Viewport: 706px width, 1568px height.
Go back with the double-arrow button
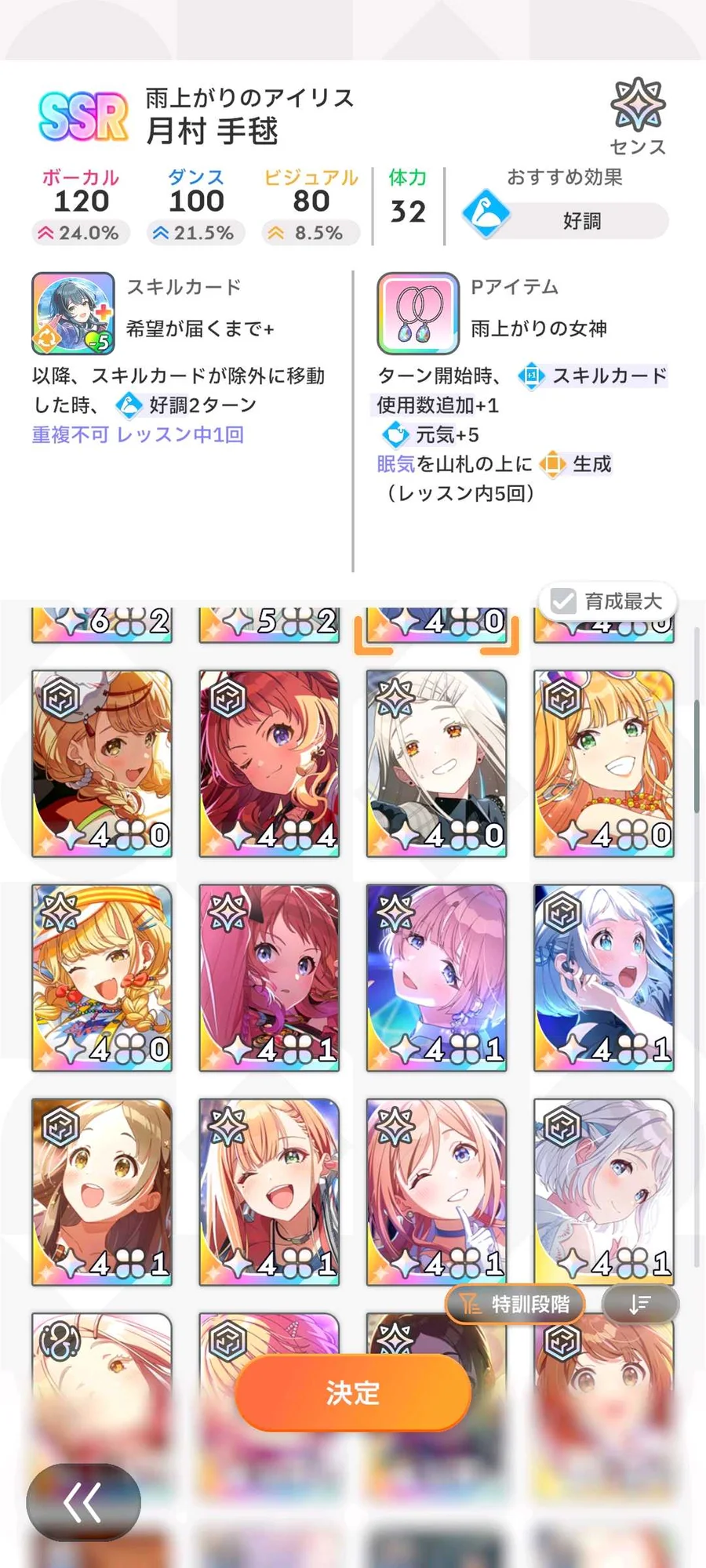coord(83,1501)
